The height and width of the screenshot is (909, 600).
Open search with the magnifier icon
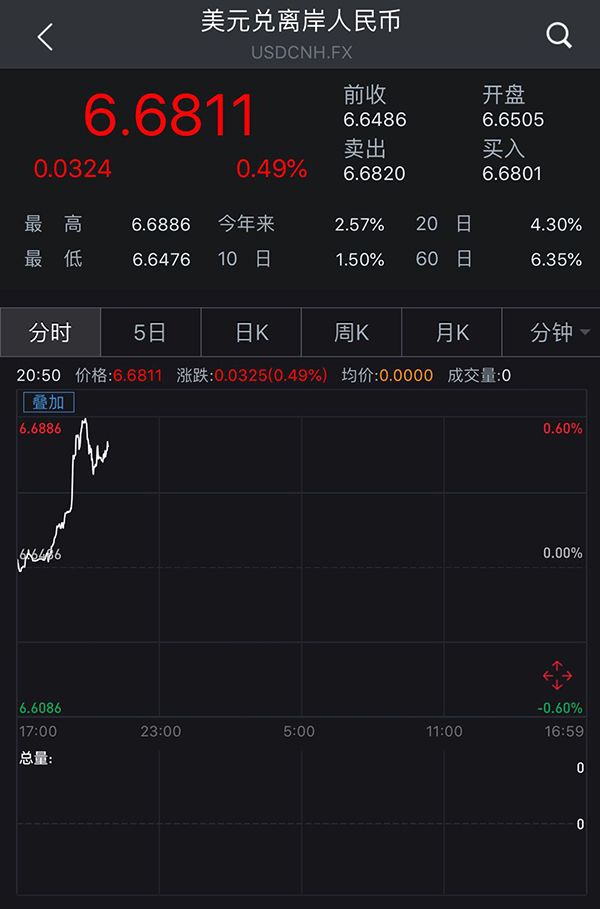click(x=558, y=36)
